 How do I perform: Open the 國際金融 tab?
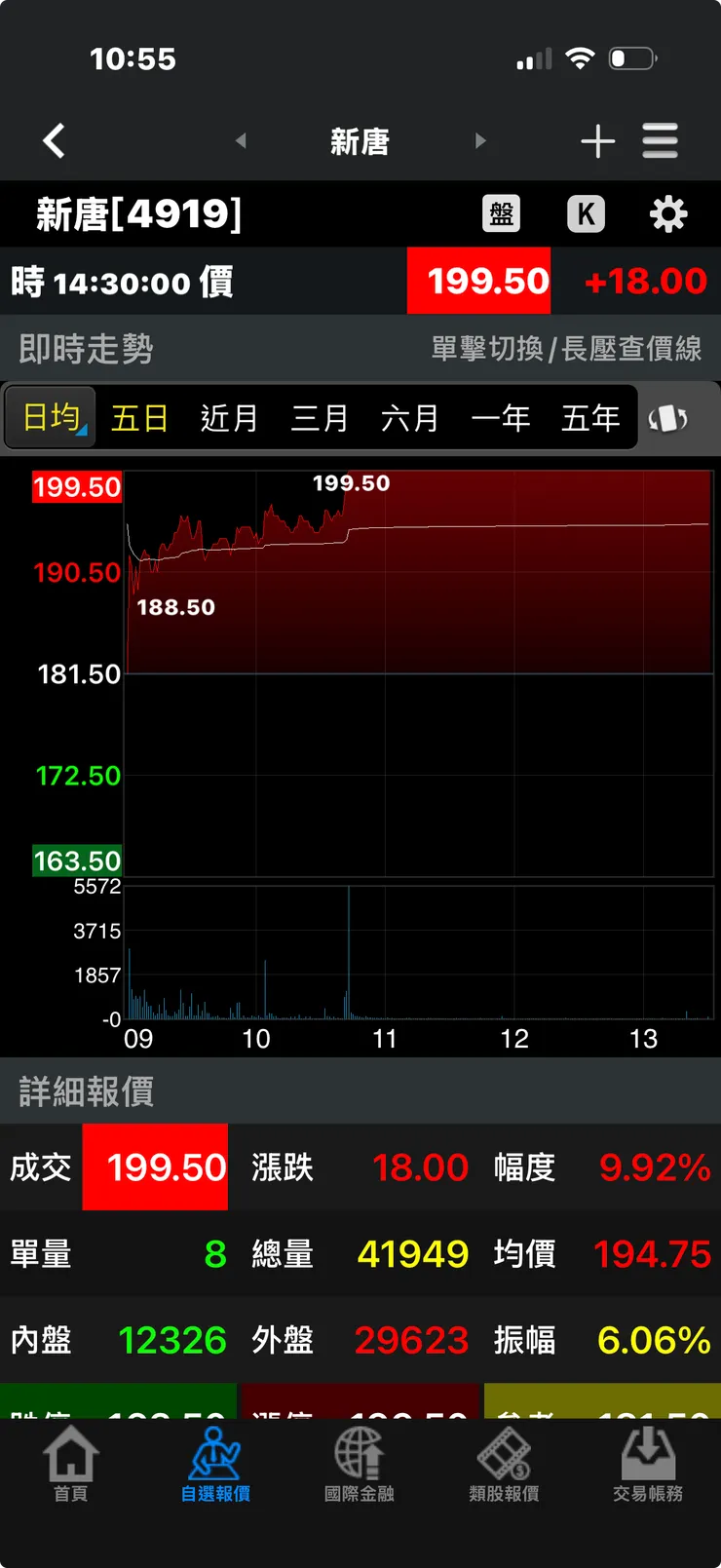pos(360,1464)
